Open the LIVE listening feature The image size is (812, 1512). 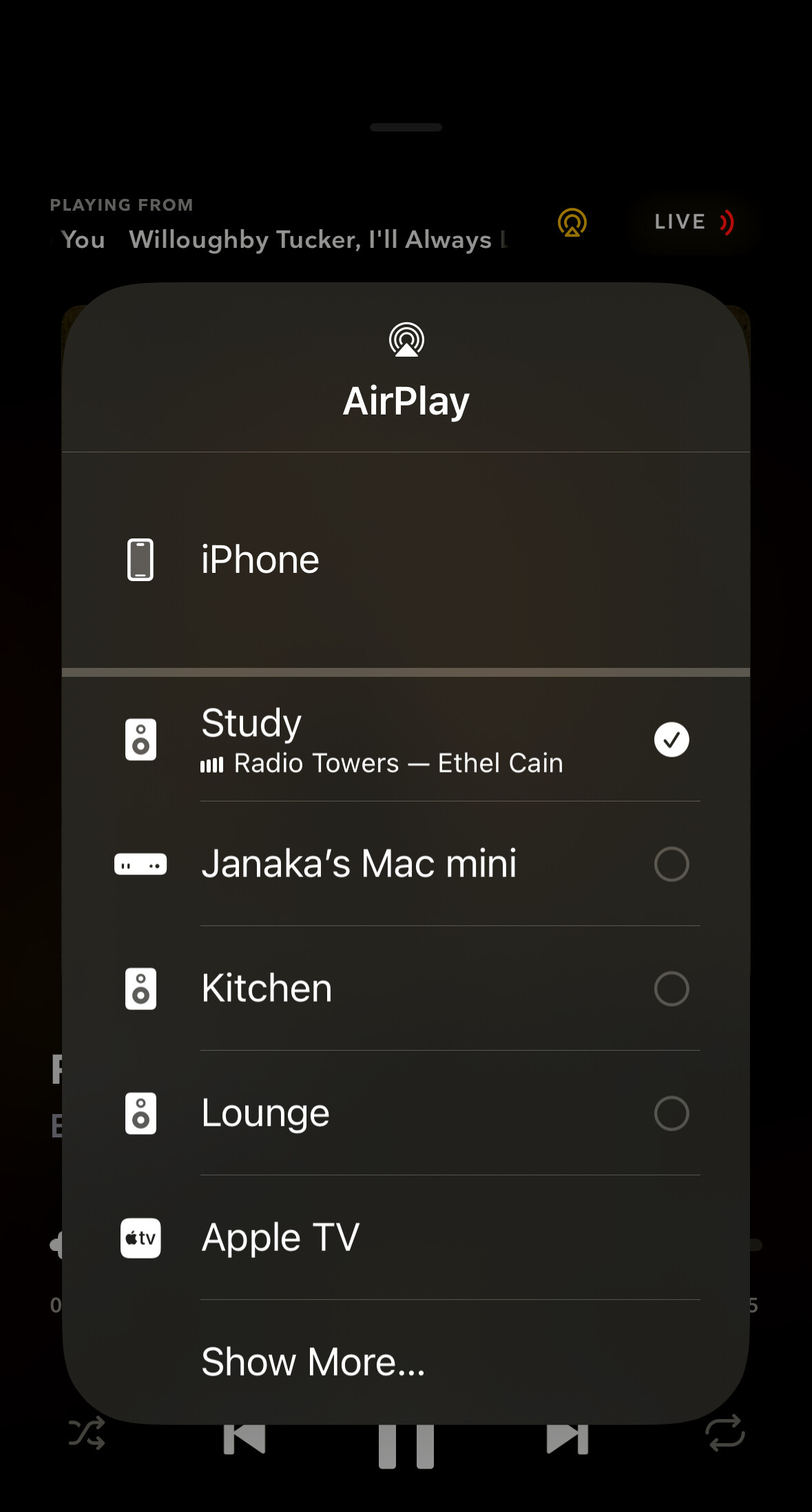coord(692,222)
